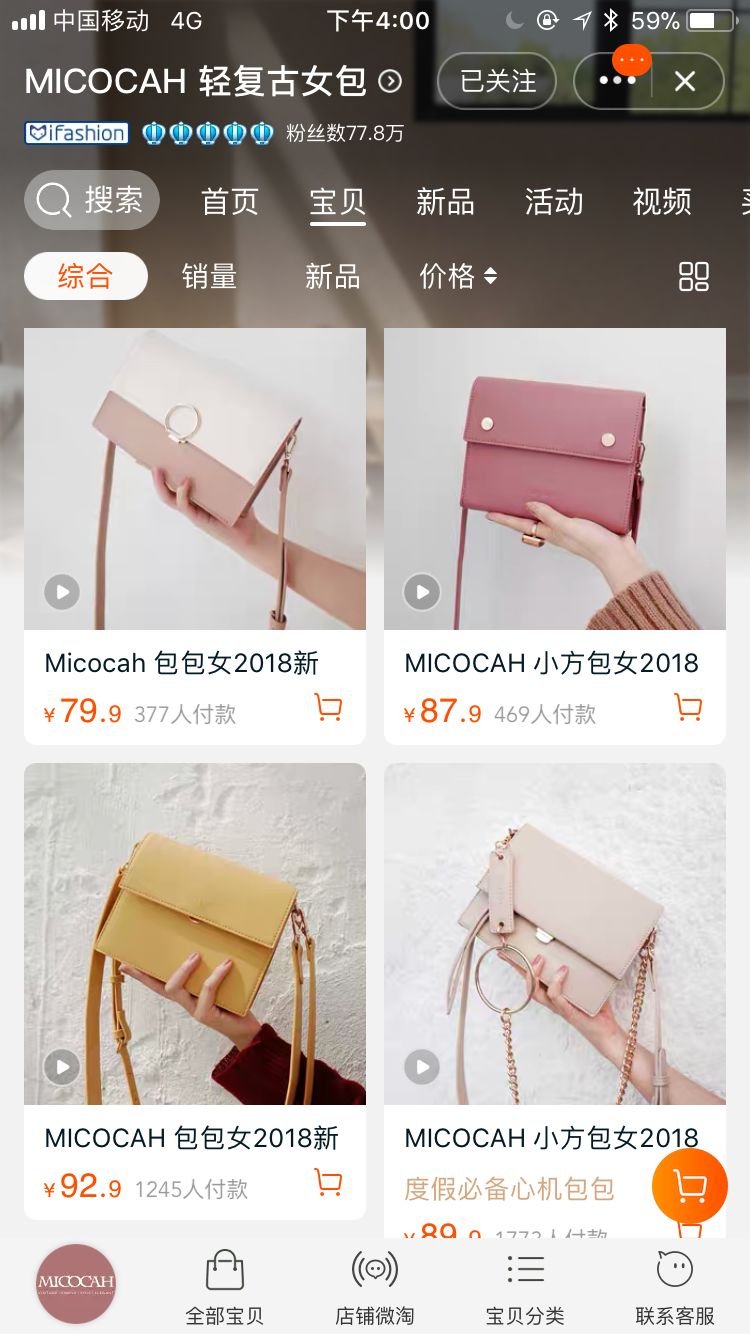Viewport: 750px width, 1334px height.
Task: Open 全部宝贝 in bottom bar
Action: [225, 1287]
